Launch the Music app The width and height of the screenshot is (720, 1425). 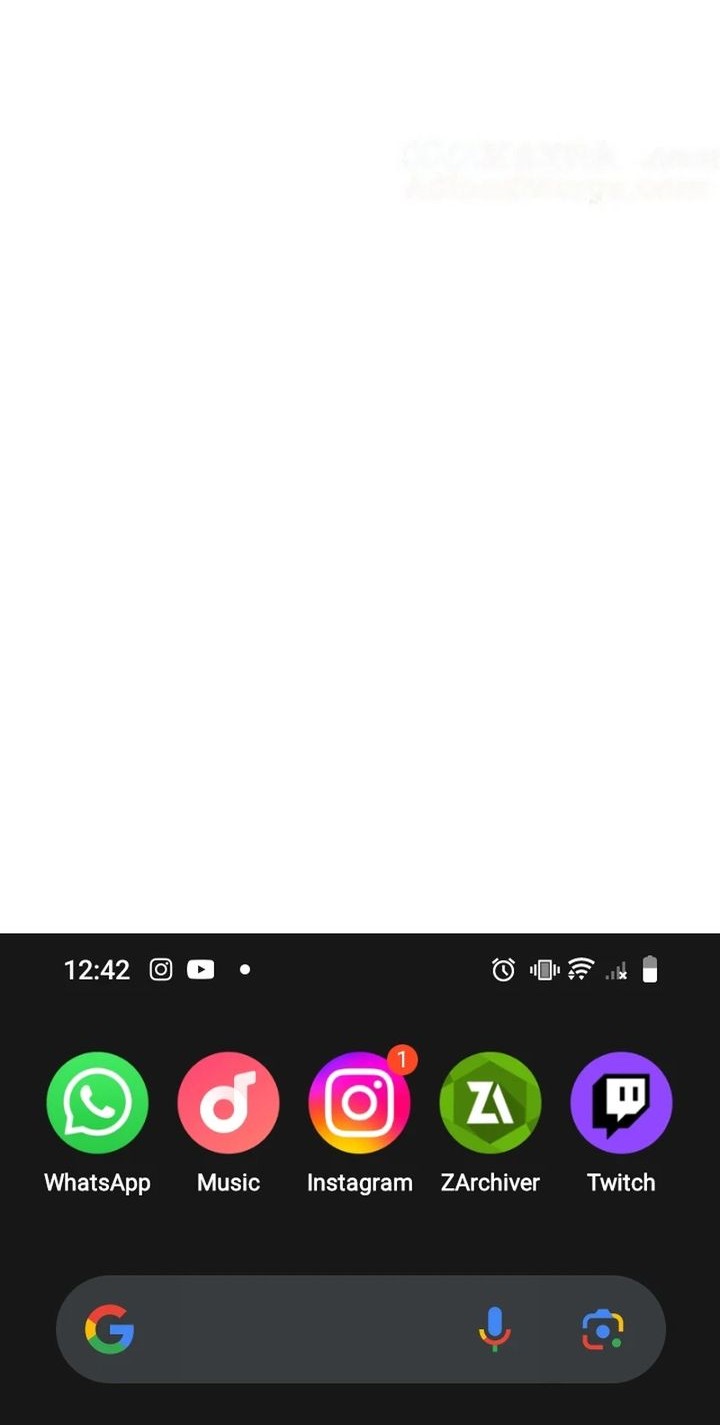coord(228,1103)
